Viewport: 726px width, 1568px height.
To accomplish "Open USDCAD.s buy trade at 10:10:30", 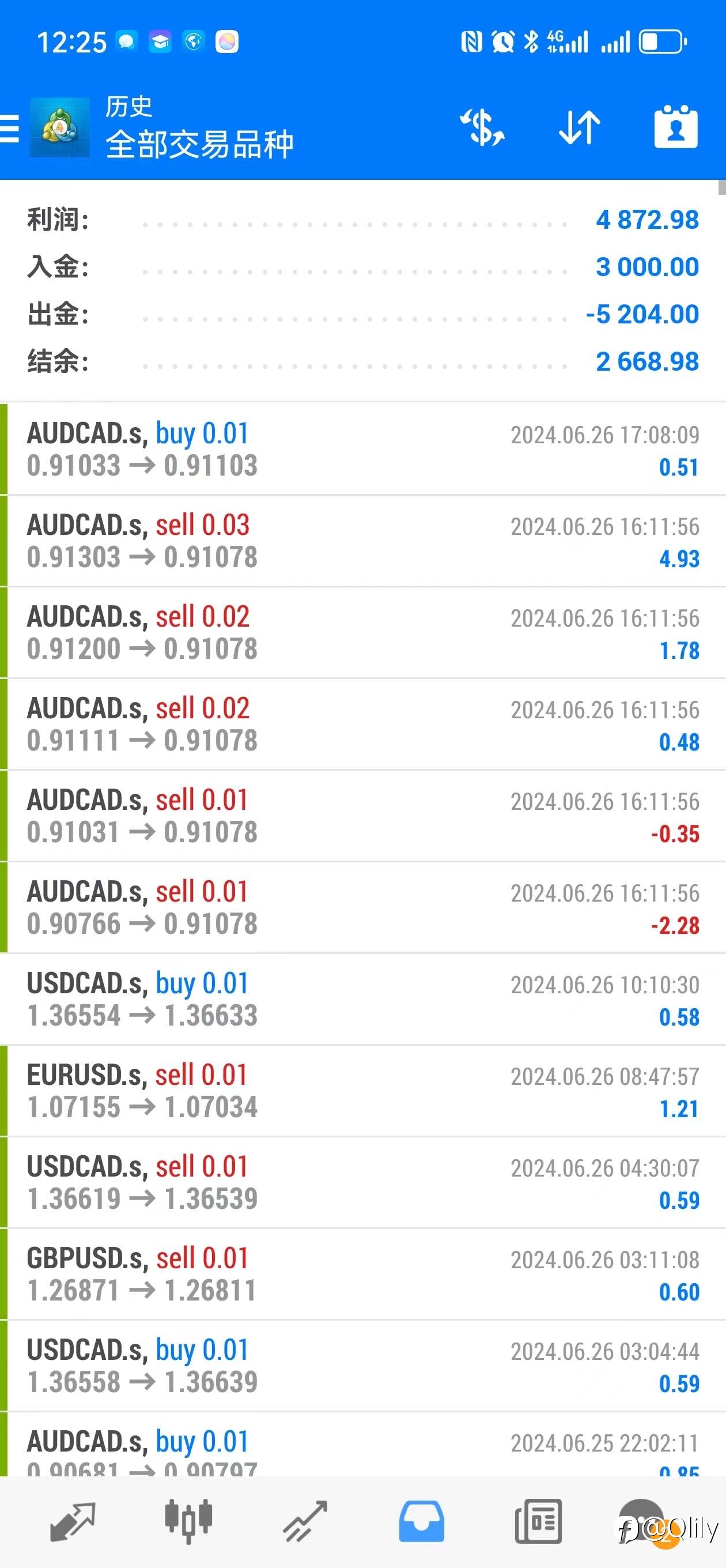I will [362, 1000].
